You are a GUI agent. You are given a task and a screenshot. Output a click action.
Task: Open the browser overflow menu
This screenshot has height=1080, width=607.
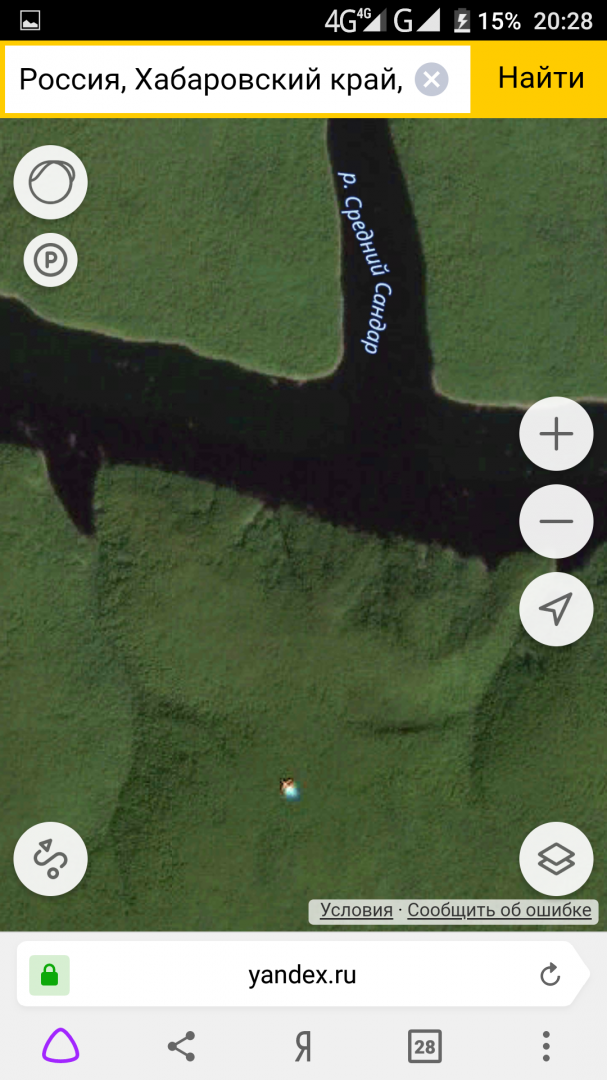click(x=546, y=1047)
